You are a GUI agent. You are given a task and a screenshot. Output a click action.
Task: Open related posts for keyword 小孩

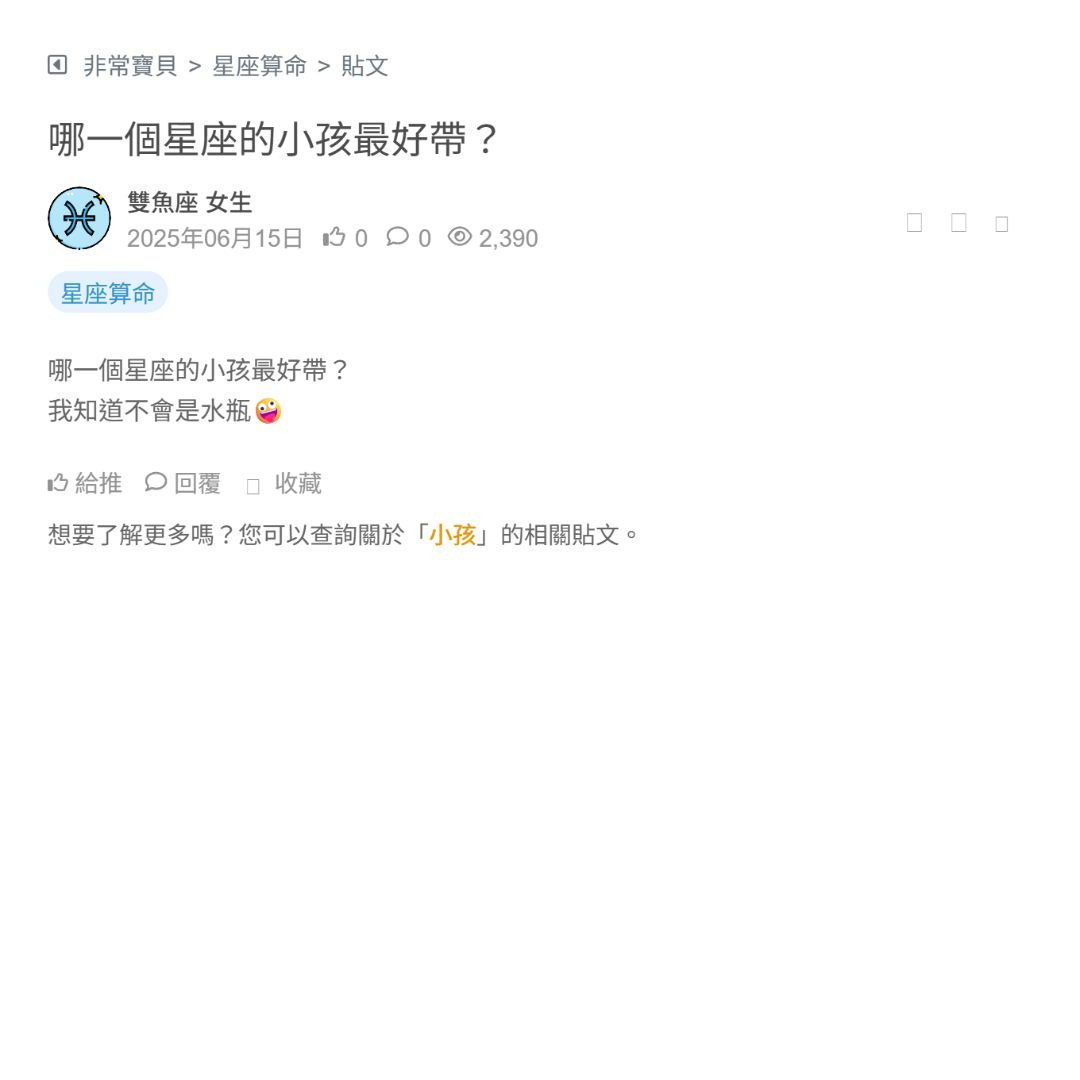[x=452, y=535]
